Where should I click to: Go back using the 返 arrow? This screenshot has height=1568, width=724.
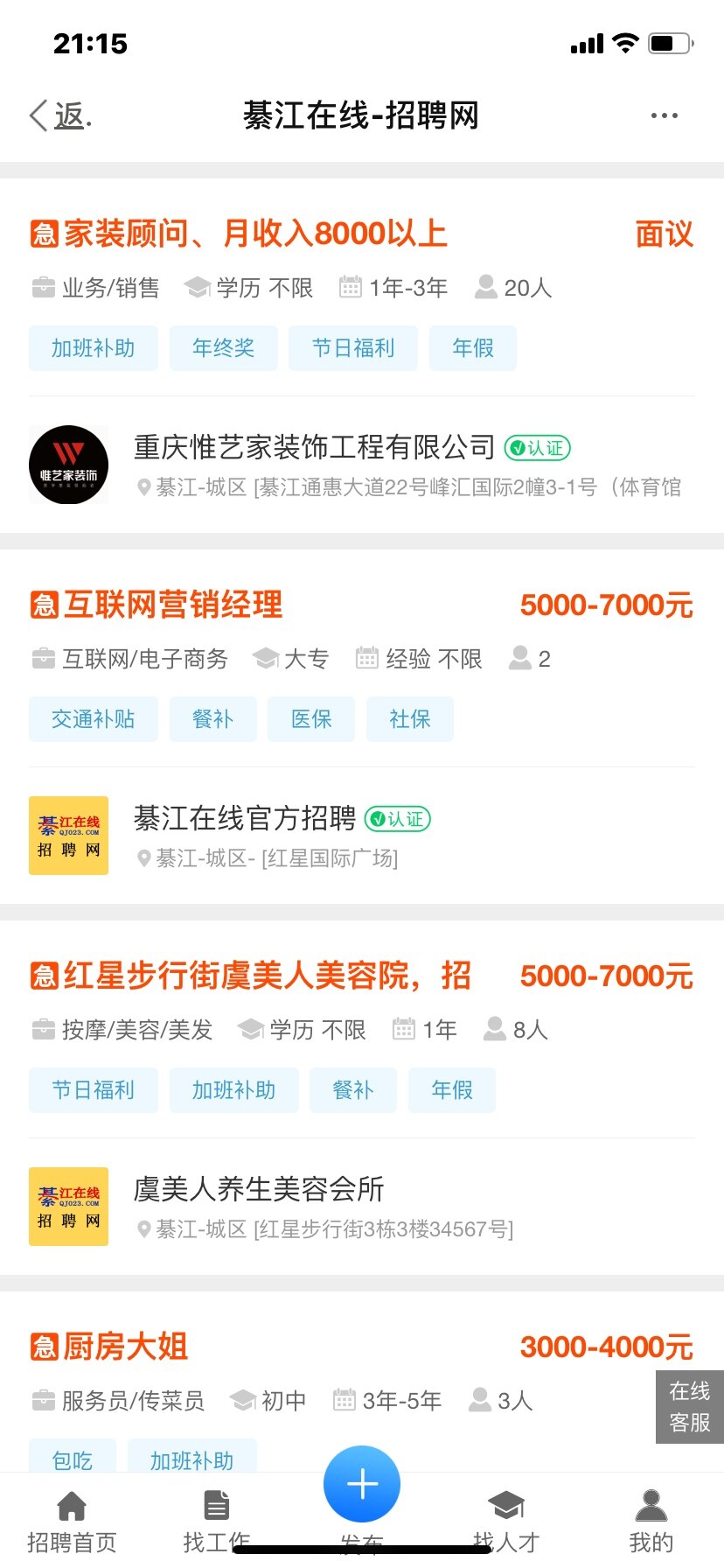click(x=59, y=115)
